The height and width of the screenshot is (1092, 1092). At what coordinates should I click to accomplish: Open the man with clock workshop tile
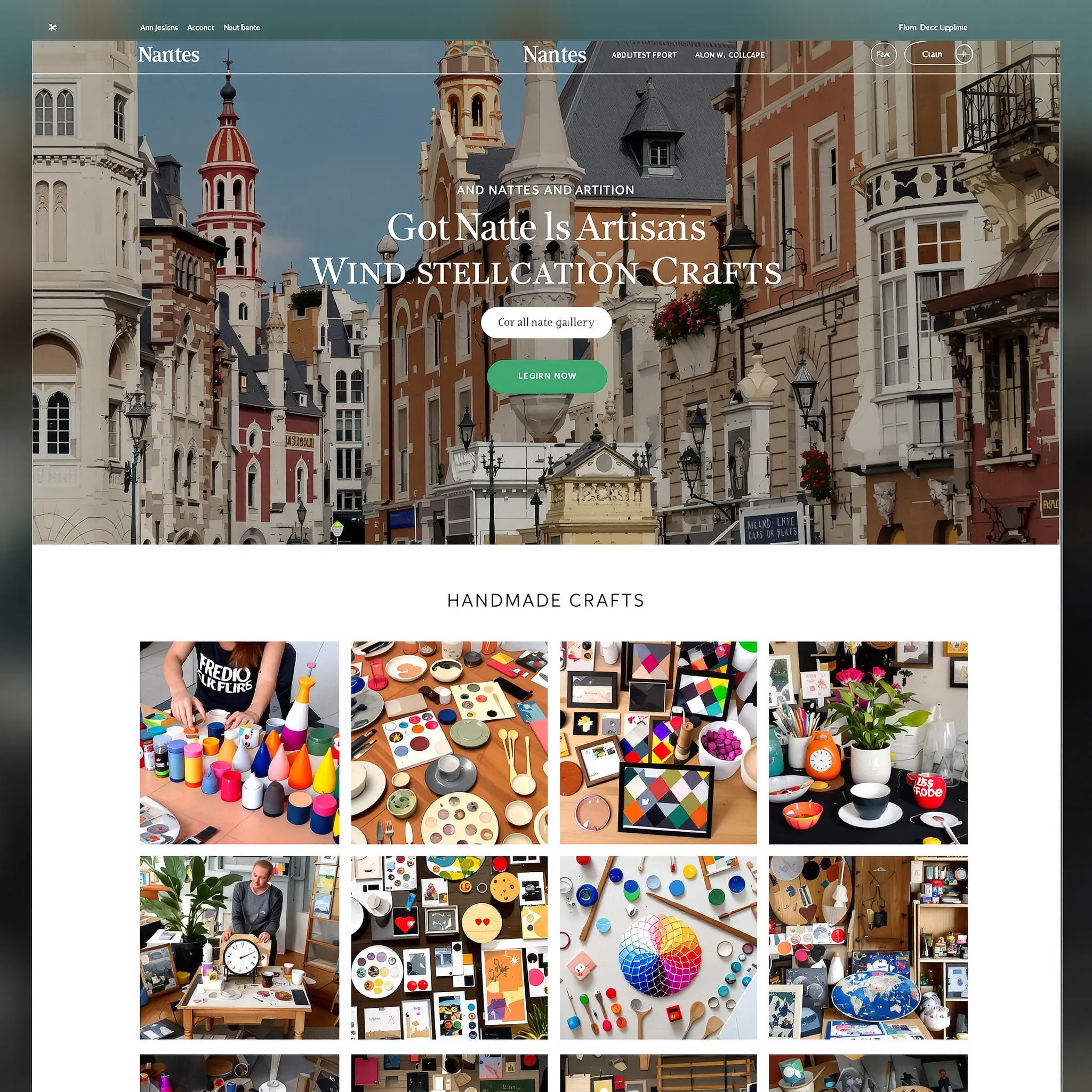click(x=239, y=948)
